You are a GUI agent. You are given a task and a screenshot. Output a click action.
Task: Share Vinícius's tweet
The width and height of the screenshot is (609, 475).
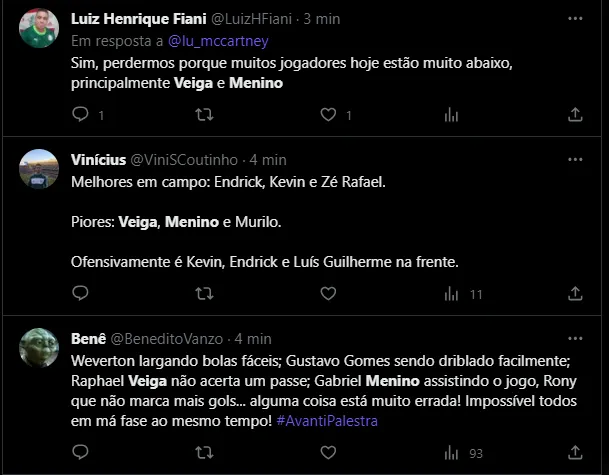click(574, 294)
